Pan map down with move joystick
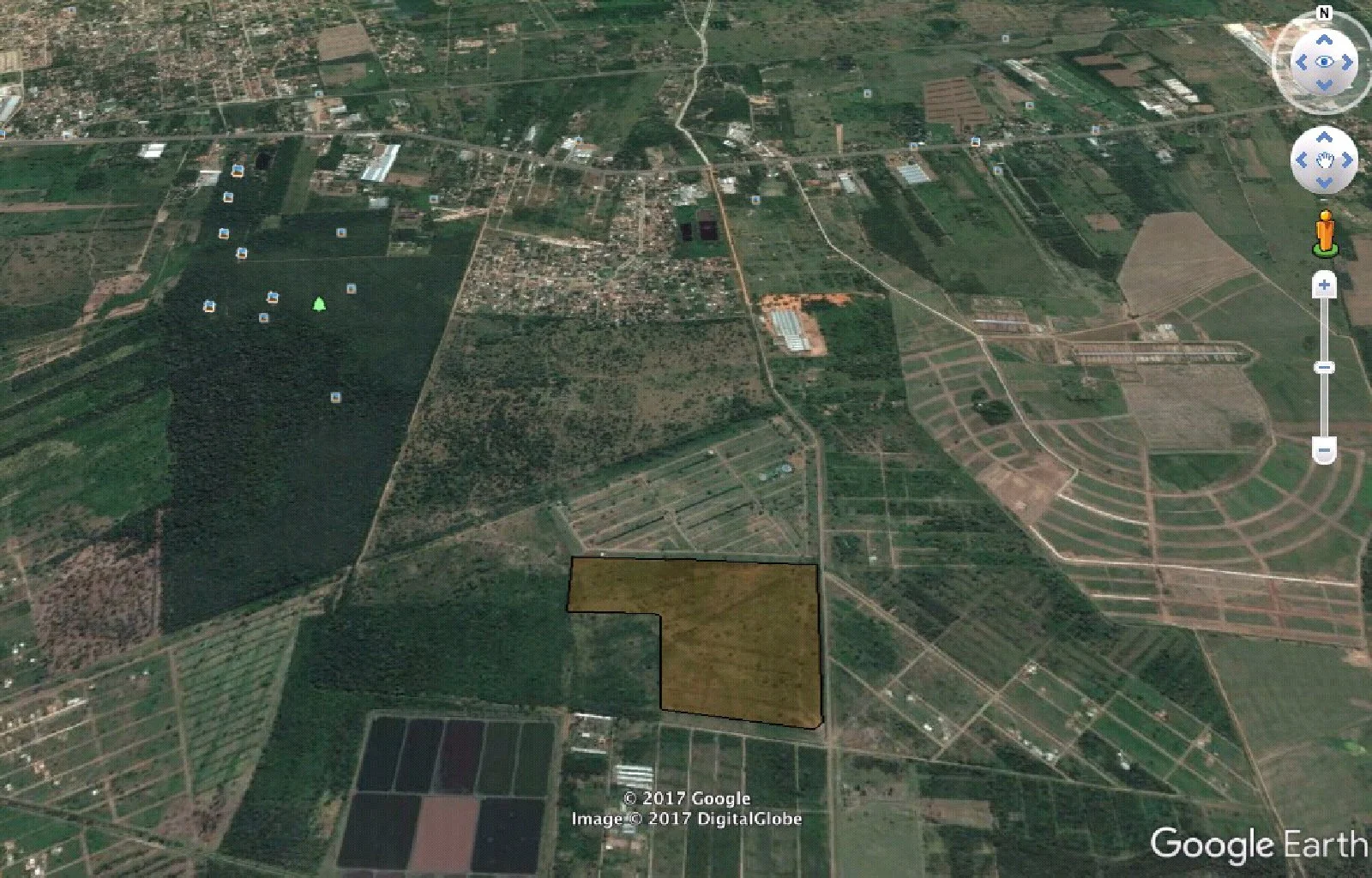This screenshot has width=1372, height=878. pyautogui.click(x=1325, y=183)
